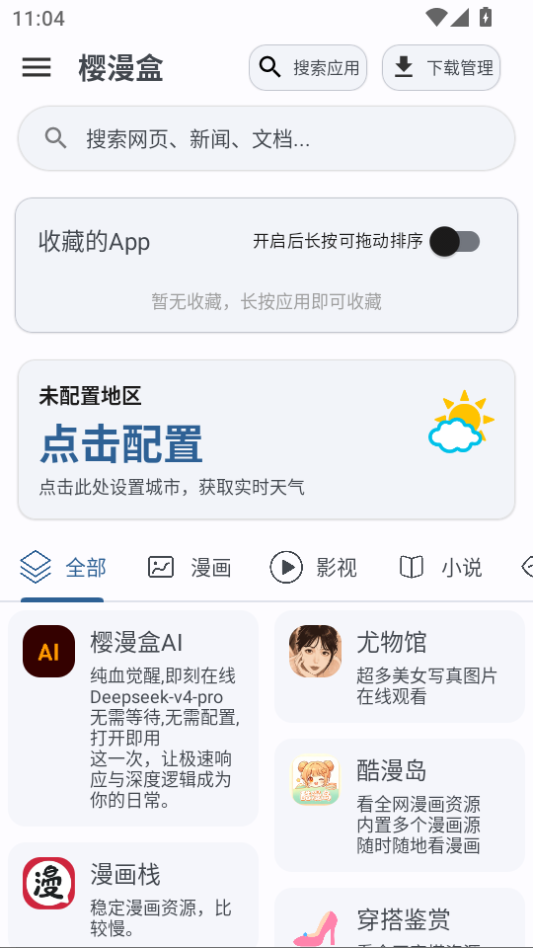This screenshot has width=533, height=948.
Task: Switch to the 漫画 tab
Action: pyautogui.click(x=189, y=568)
